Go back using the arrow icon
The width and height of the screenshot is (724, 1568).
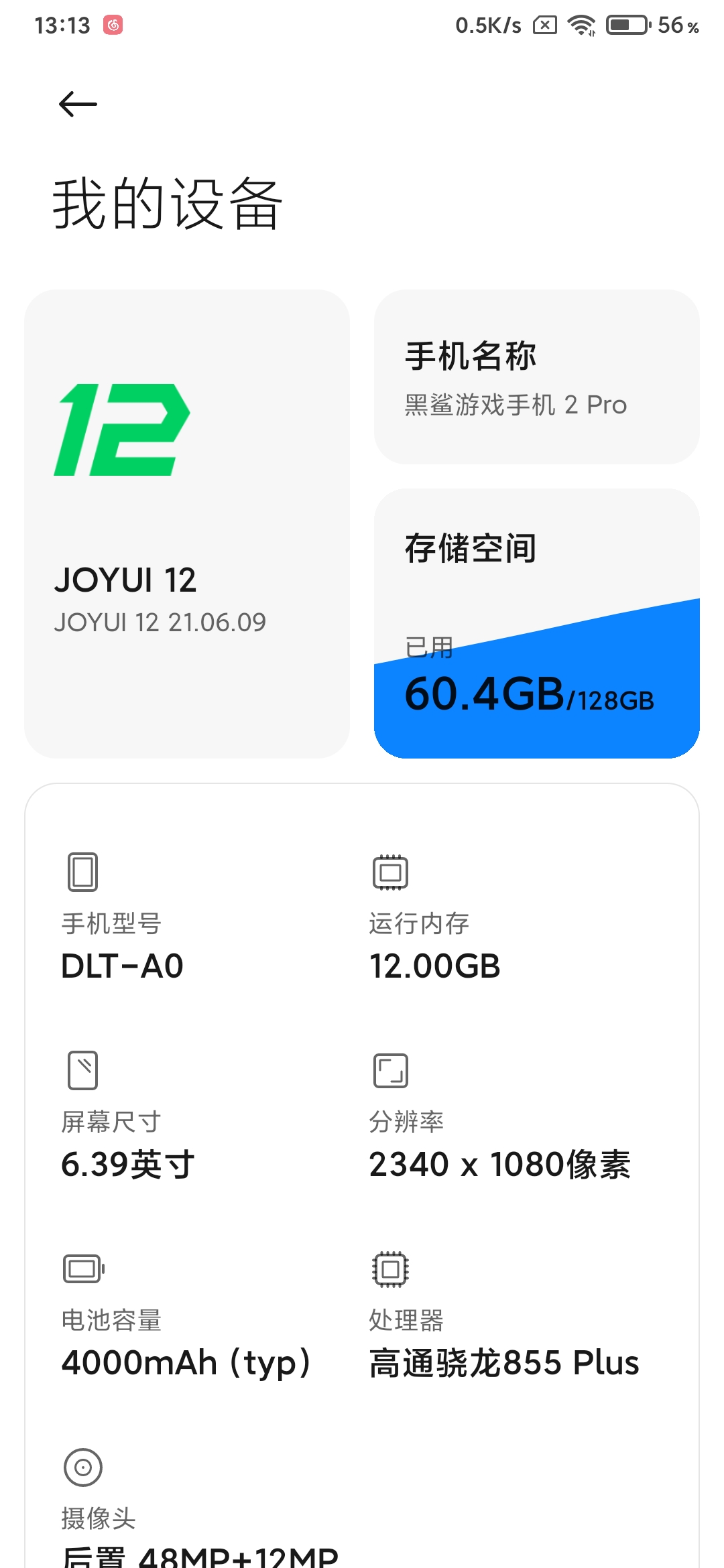[78, 105]
